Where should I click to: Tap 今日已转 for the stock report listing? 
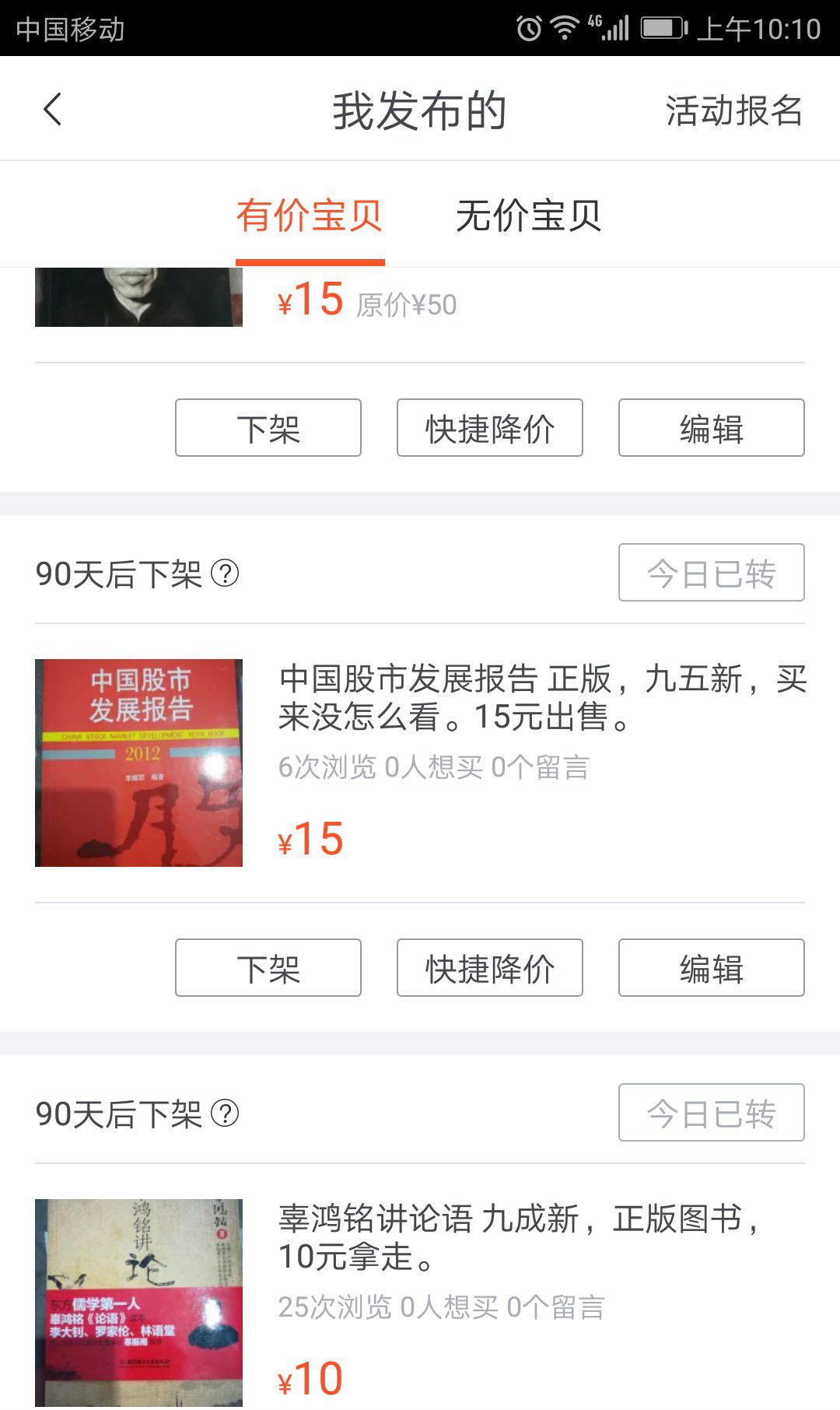click(710, 572)
